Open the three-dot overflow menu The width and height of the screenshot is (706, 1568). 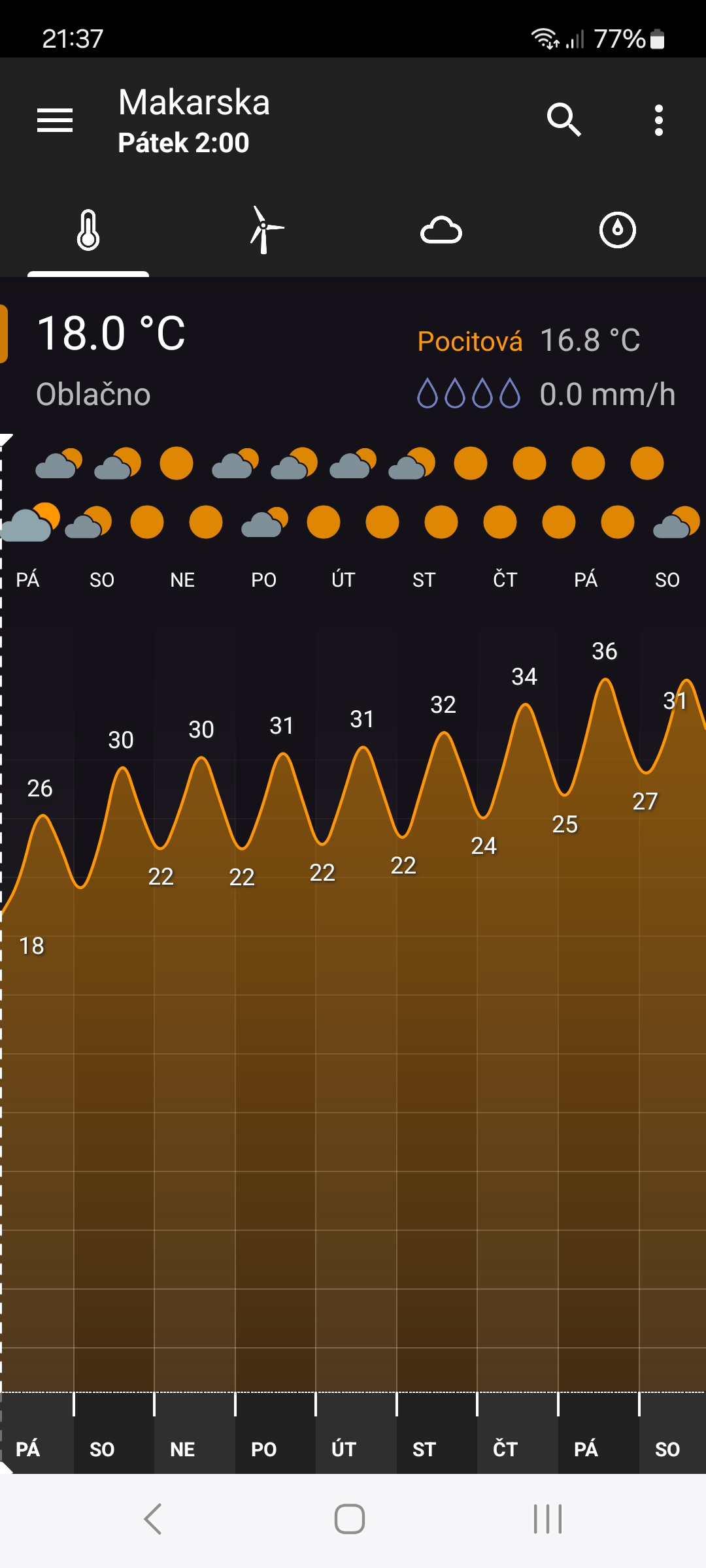[658, 120]
